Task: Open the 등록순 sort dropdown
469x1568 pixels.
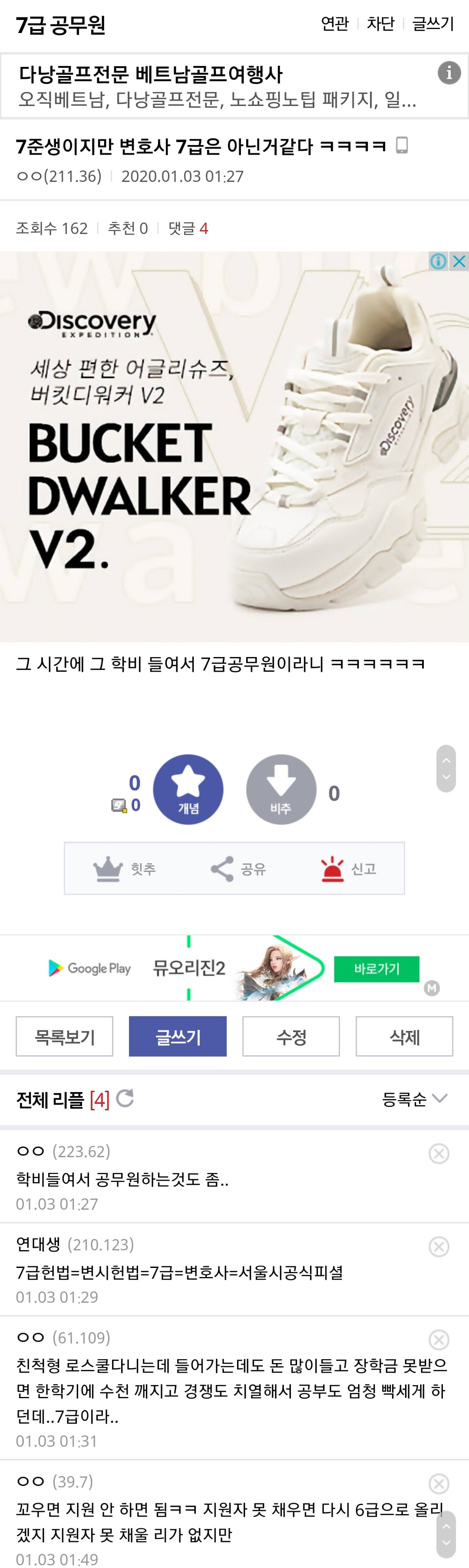Action: coord(414,1099)
